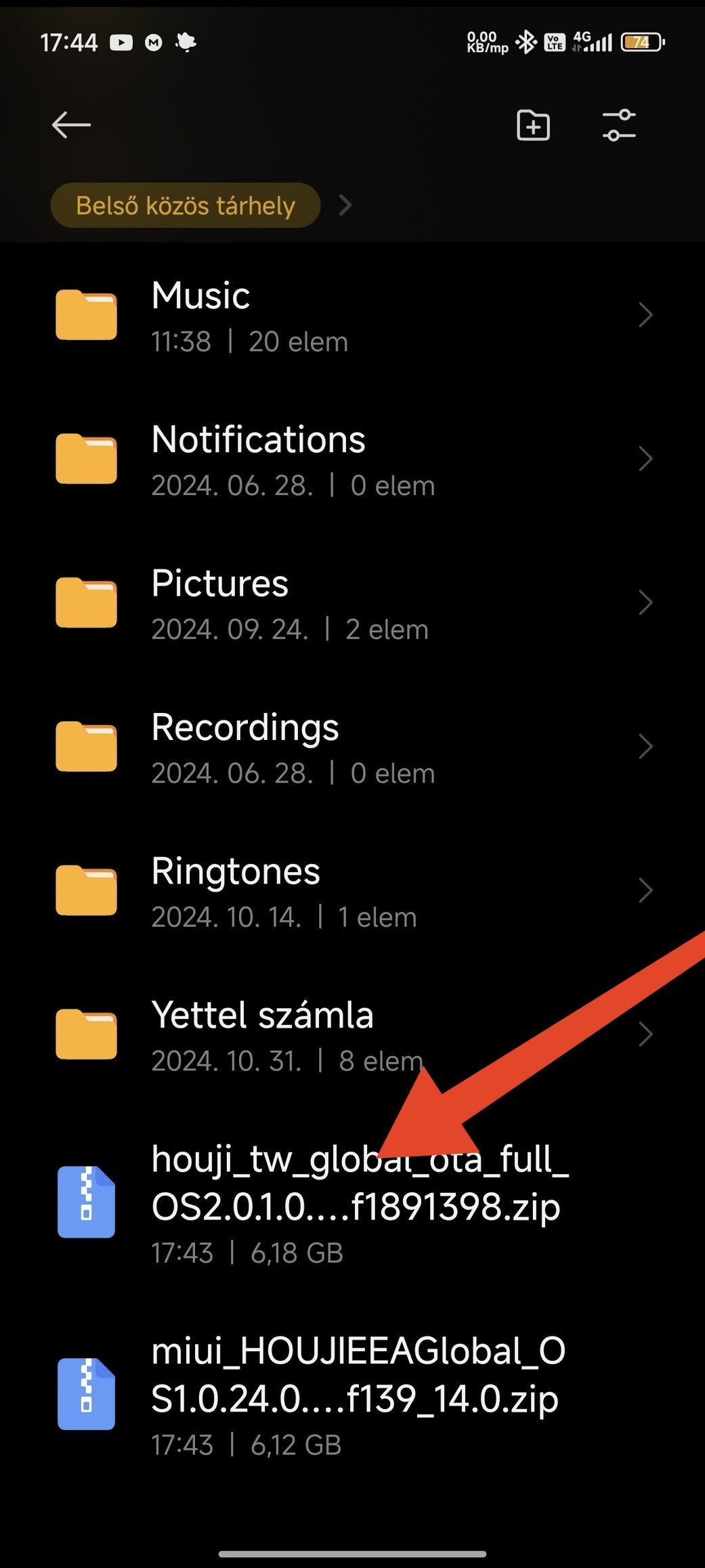
Task: Select the houji_tw_global_ota_full zip file
Action: (352, 1202)
